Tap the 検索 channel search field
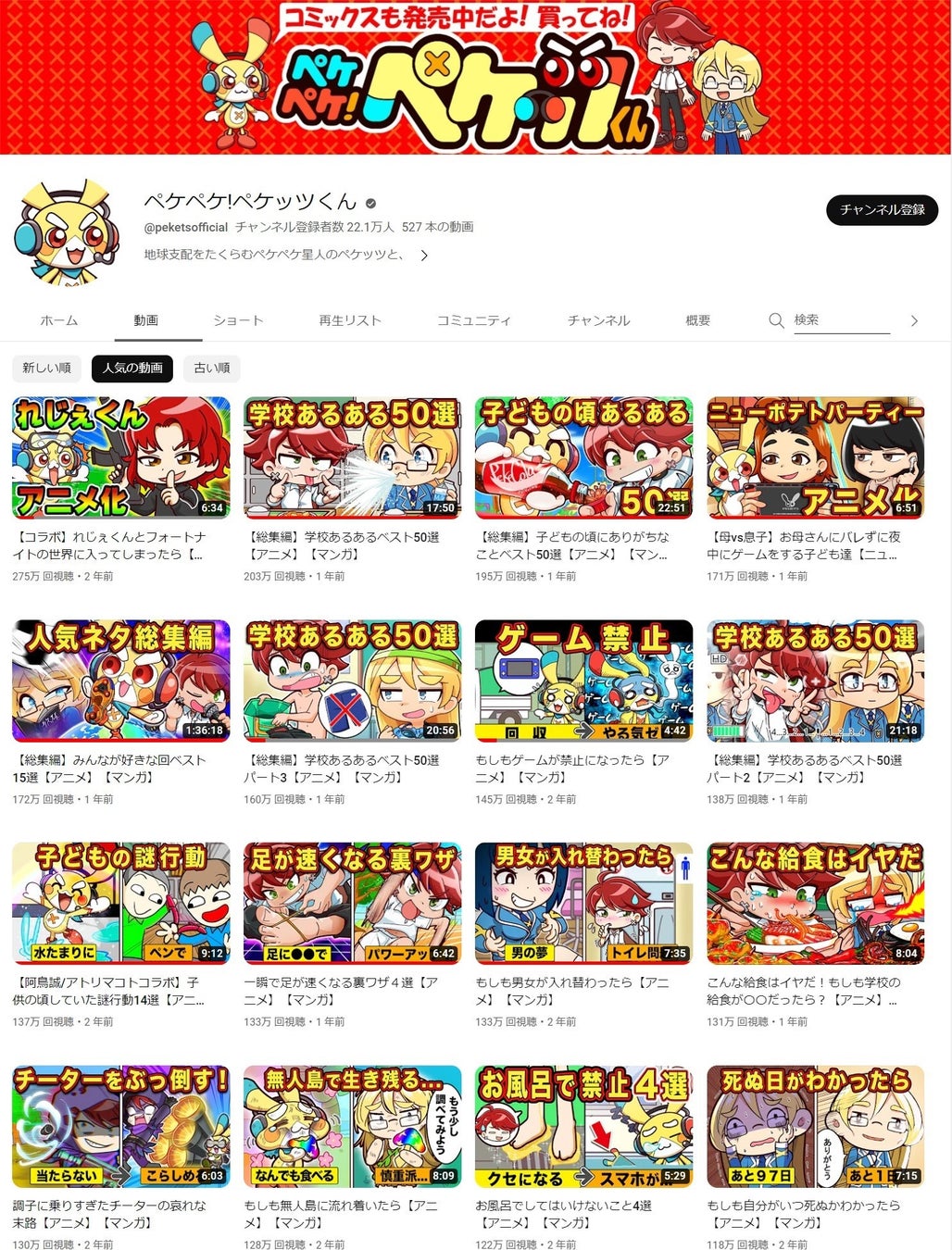Image resolution: width=952 pixels, height=1250 pixels. 840,320
